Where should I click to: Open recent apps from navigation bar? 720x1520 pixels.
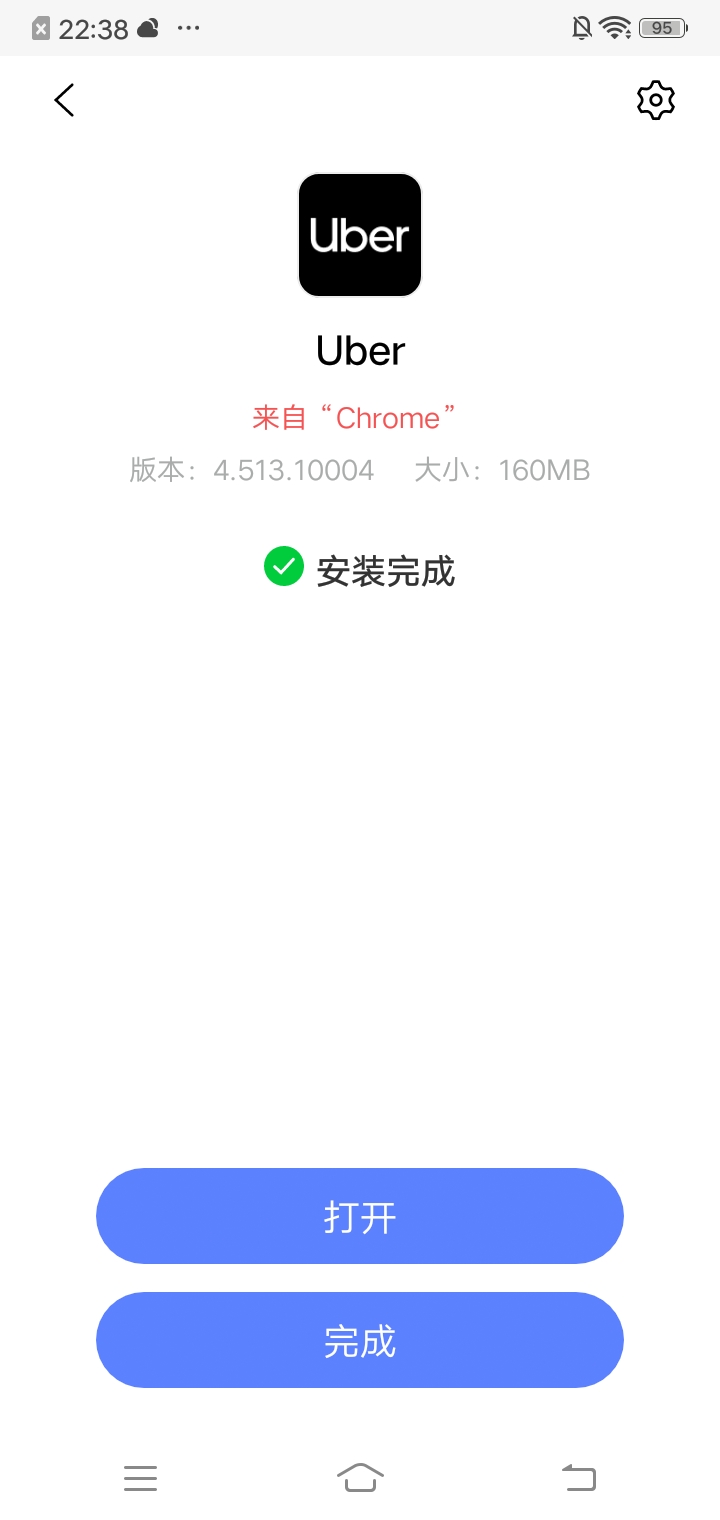(141, 1478)
